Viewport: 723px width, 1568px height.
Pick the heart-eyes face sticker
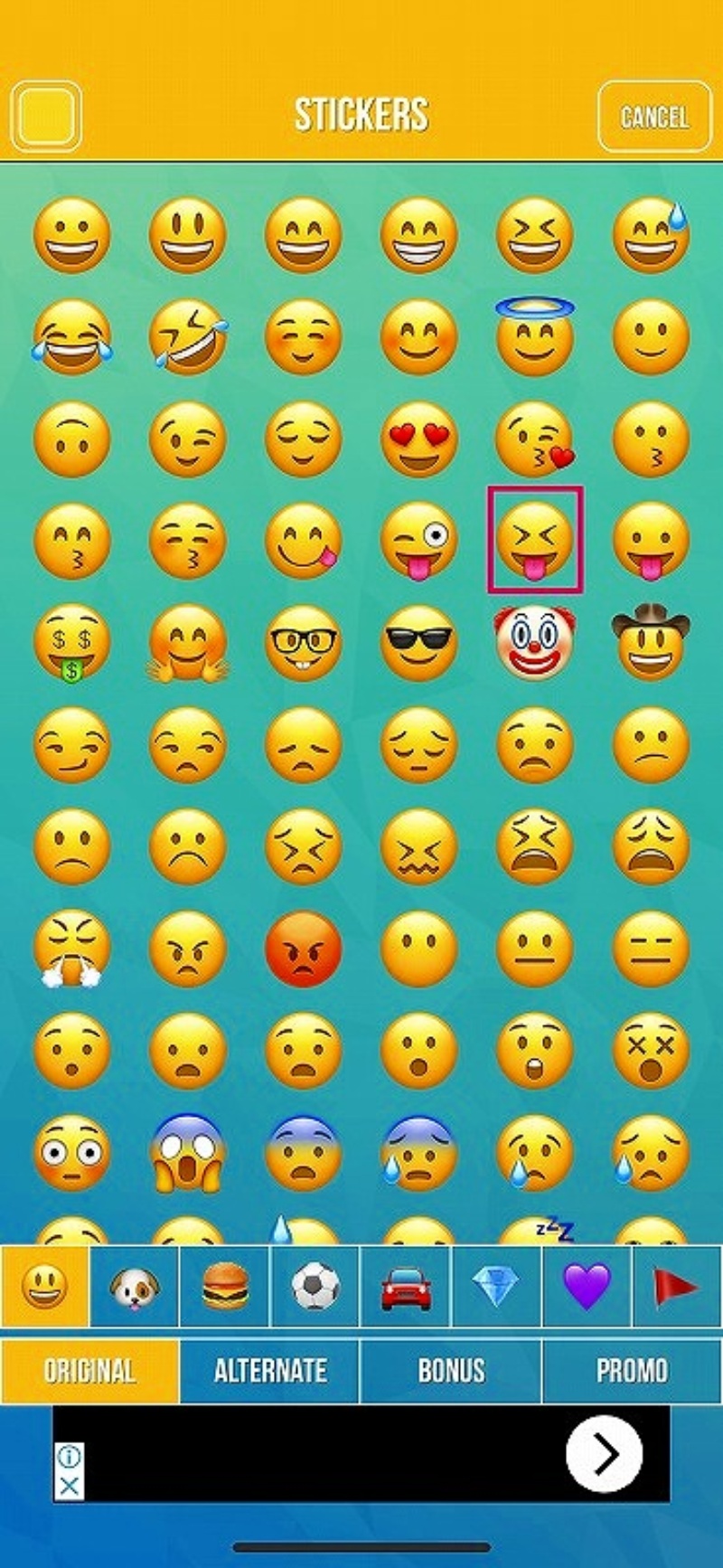coord(418,439)
